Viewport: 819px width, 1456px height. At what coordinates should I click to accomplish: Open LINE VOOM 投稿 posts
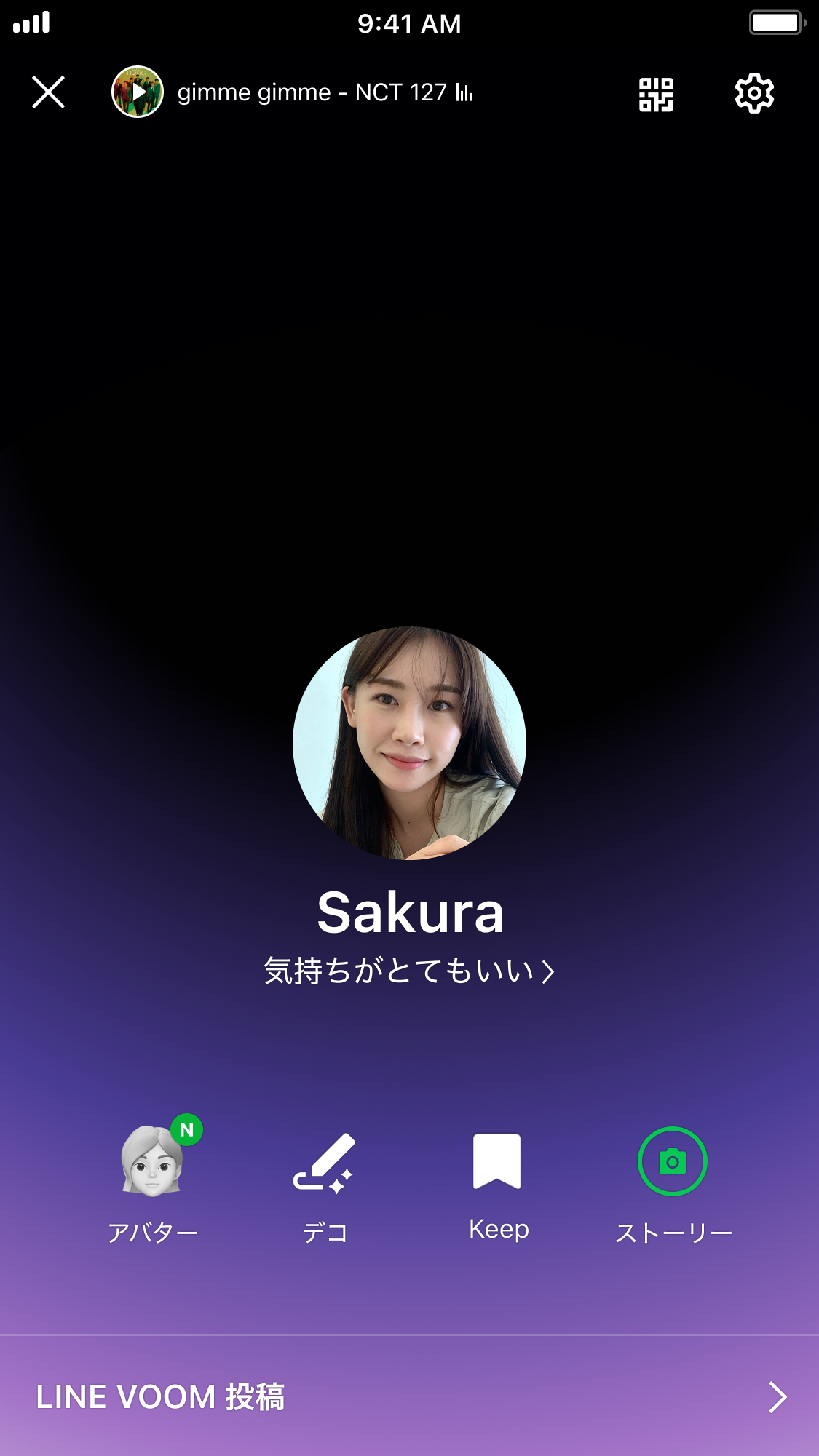tap(409, 1397)
